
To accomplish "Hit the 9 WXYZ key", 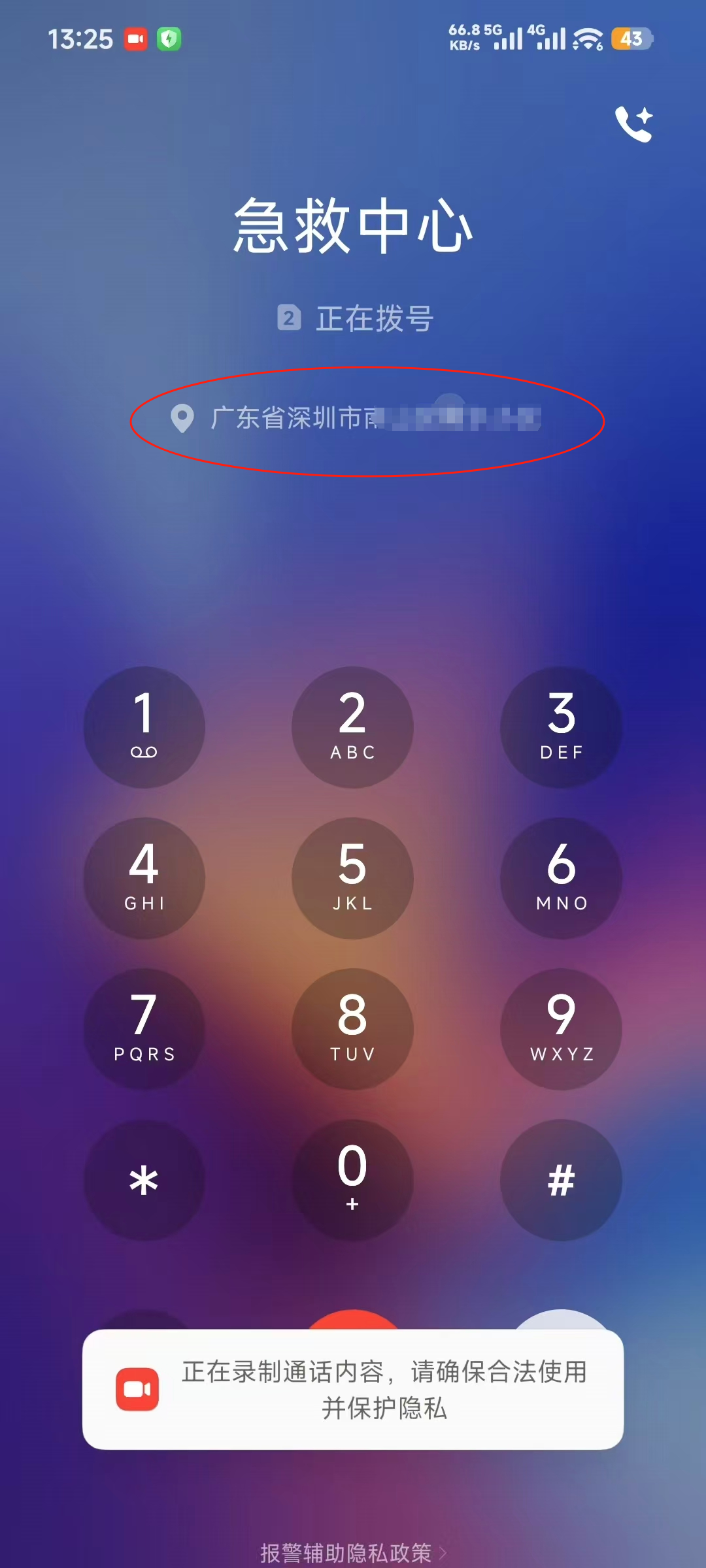I will (x=561, y=1029).
